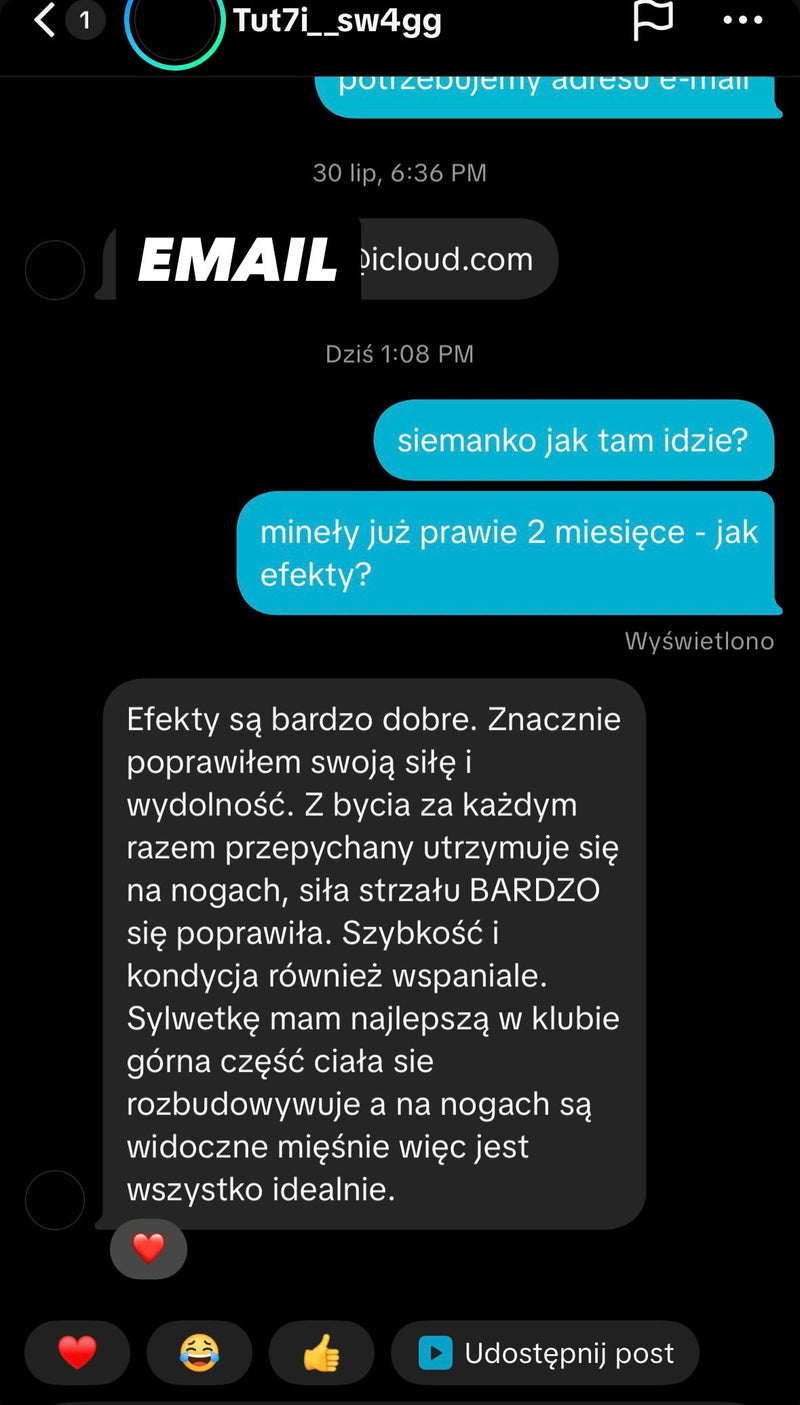Open the three-dot overflow menu

click(x=742, y=20)
